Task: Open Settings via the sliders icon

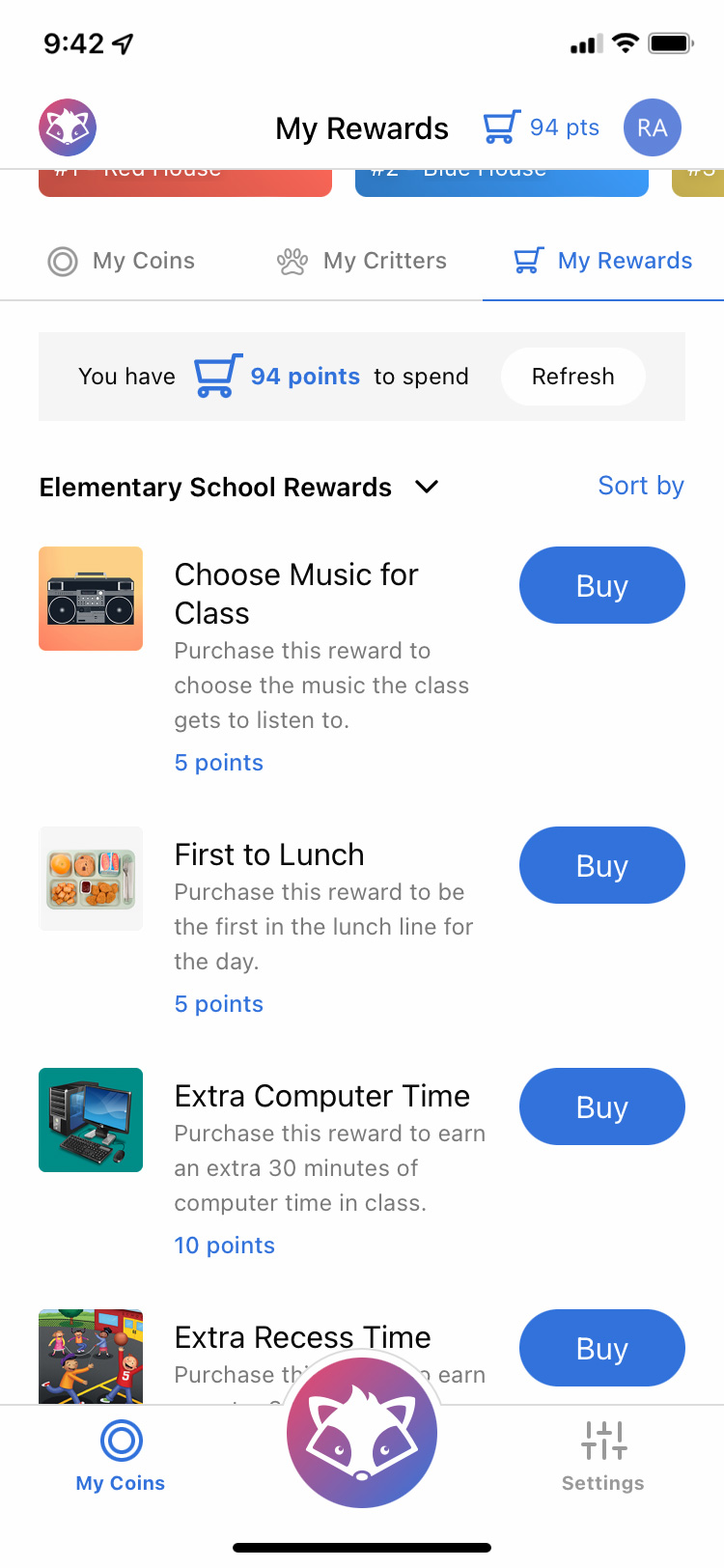Action: click(x=602, y=1441)
